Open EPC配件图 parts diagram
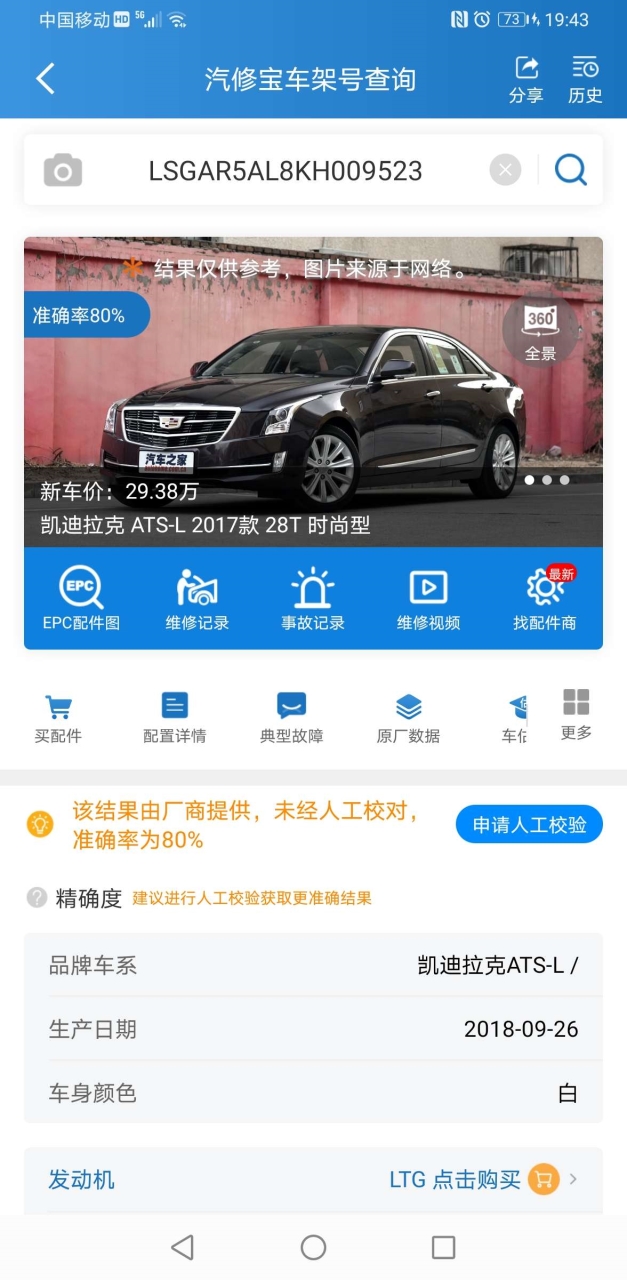The height and width of the screenshot is (1280, 627). (x=81, y=598)
